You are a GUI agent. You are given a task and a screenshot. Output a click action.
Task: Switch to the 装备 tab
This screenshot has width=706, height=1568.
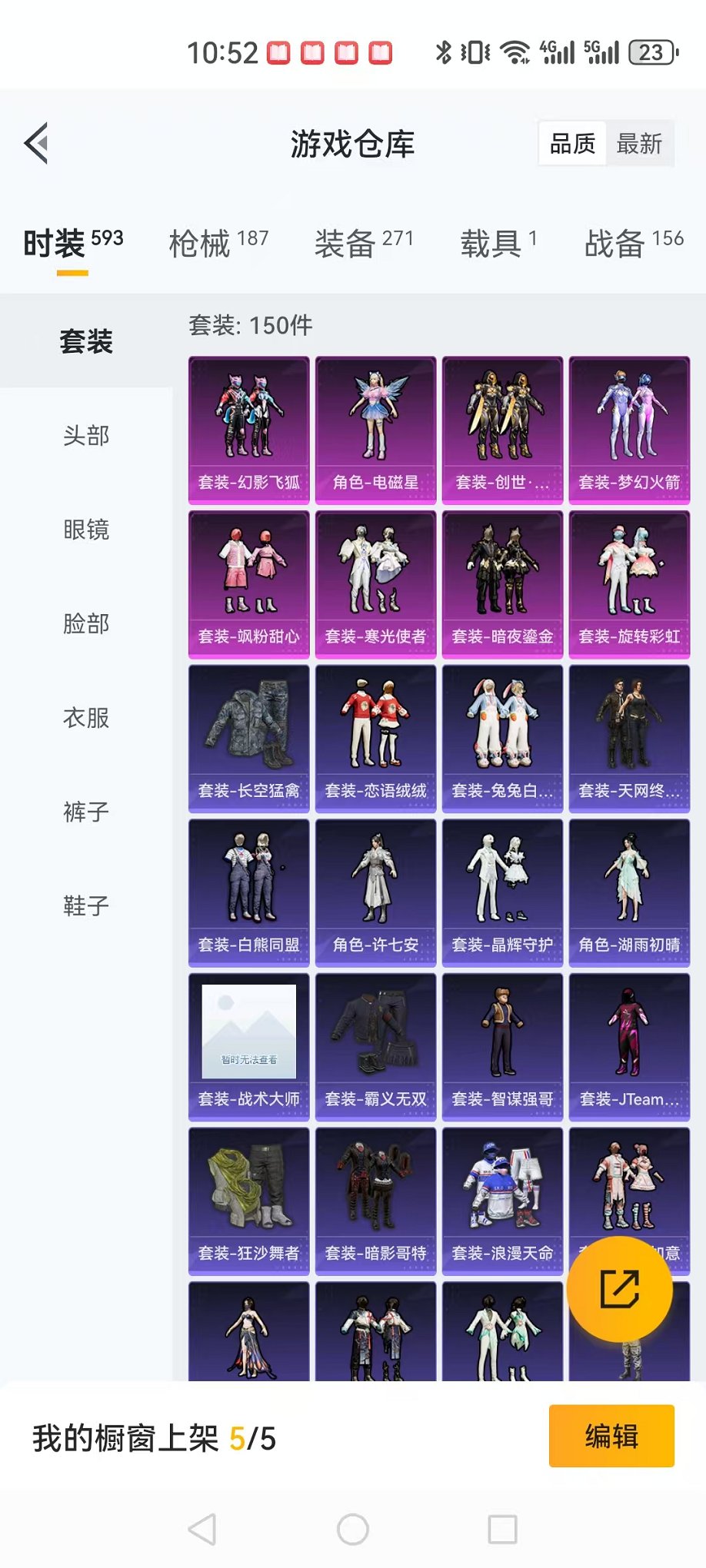(x=364, y=244)
